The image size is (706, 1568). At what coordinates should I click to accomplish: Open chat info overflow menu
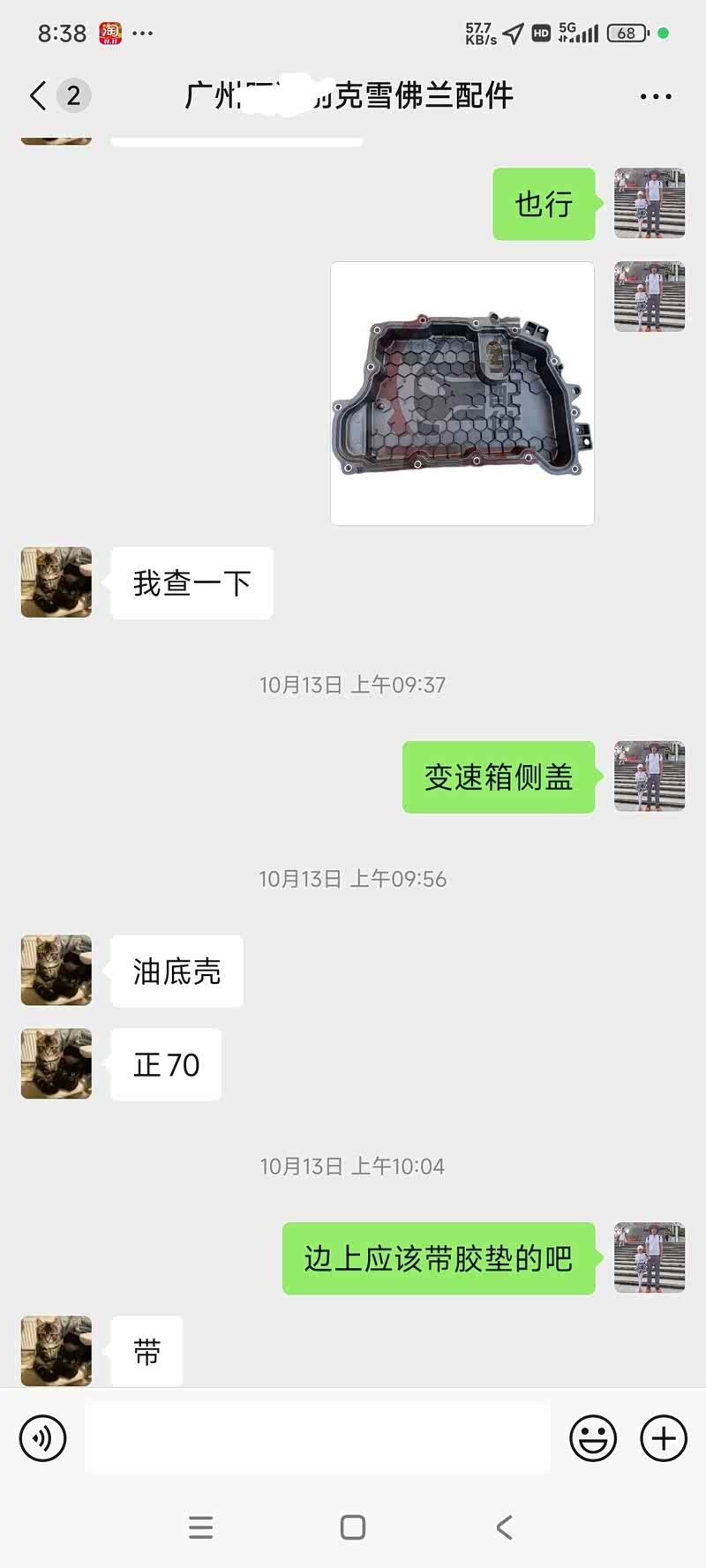pyautogui.click(x=655, y=96)
